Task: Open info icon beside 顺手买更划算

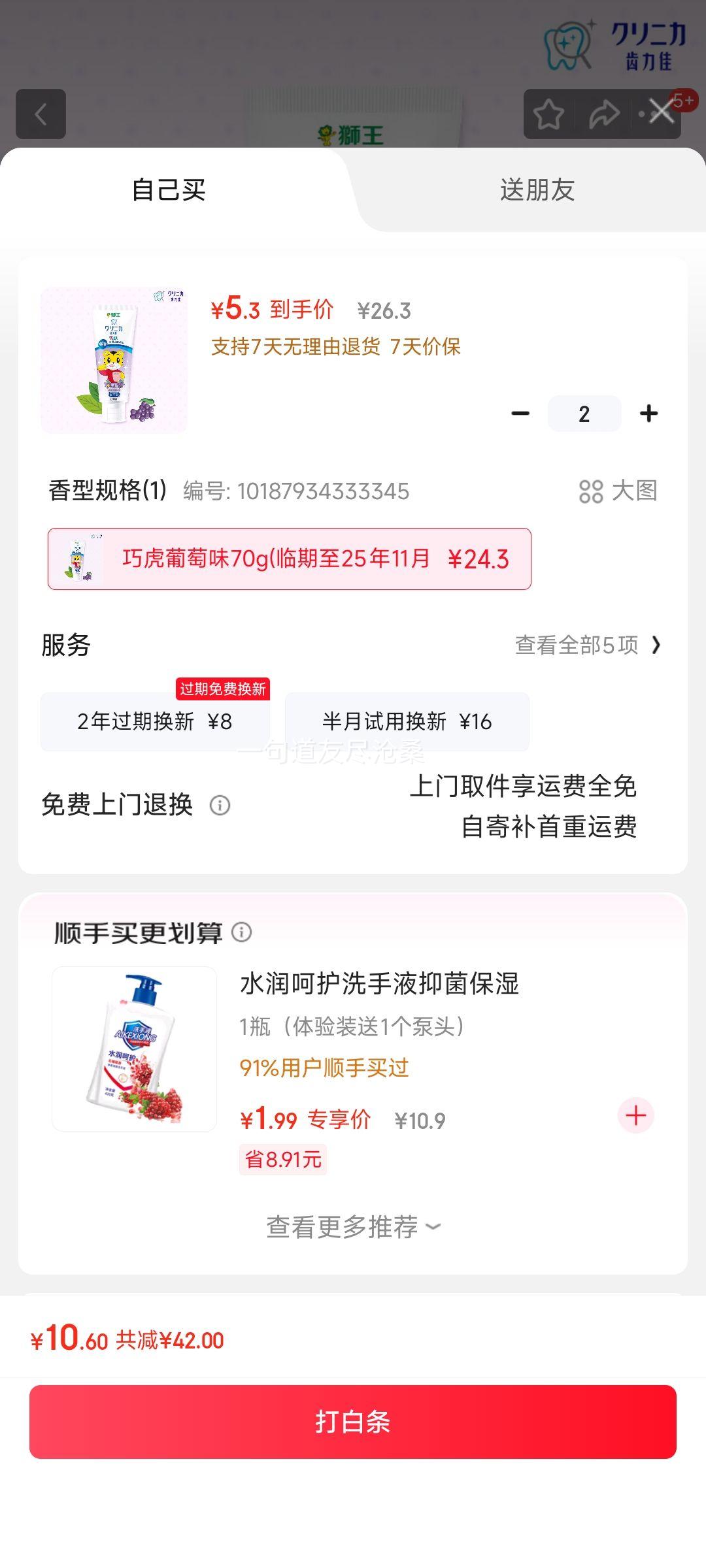Action: pyautogui.click(x=242, y=932)
